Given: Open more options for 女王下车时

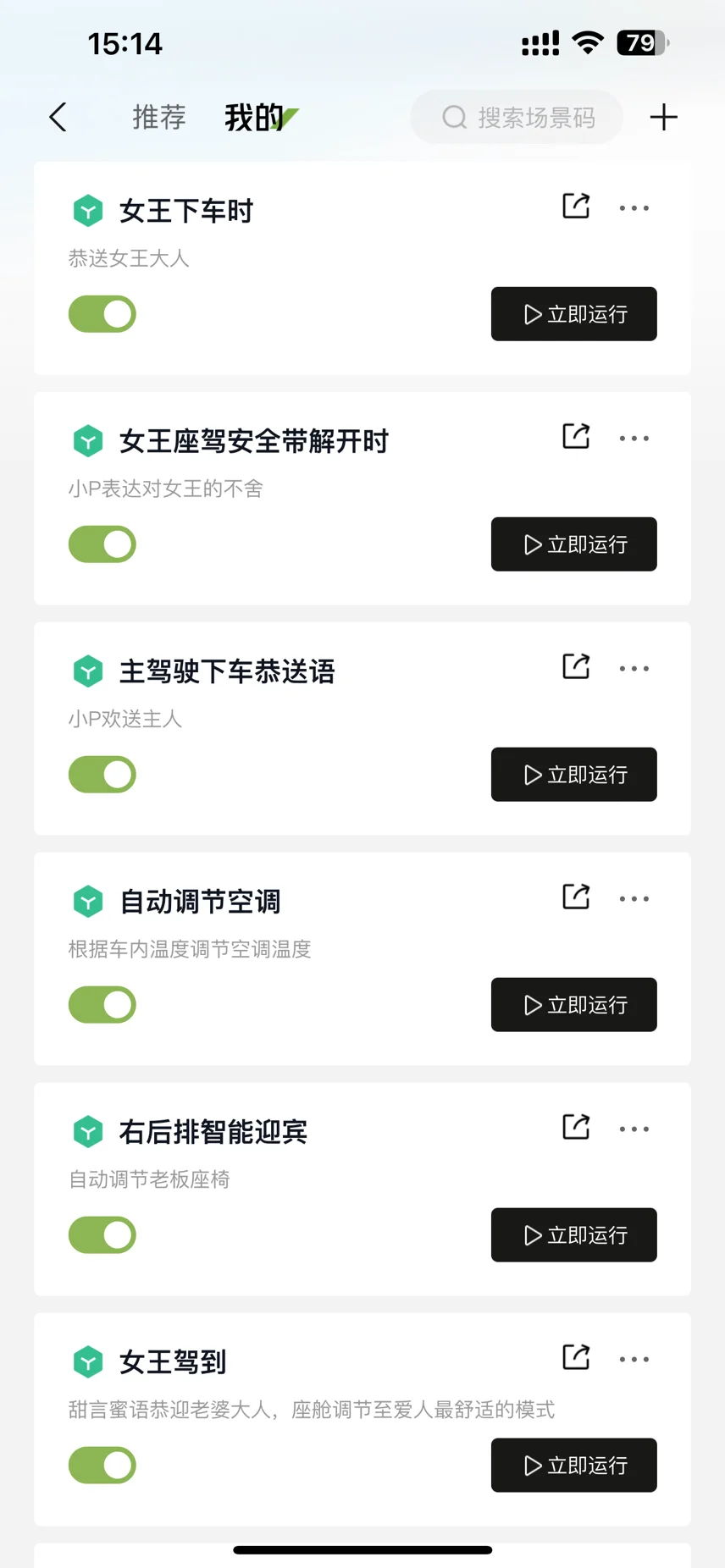Looking at the screenshot, I should coord(634,208).
